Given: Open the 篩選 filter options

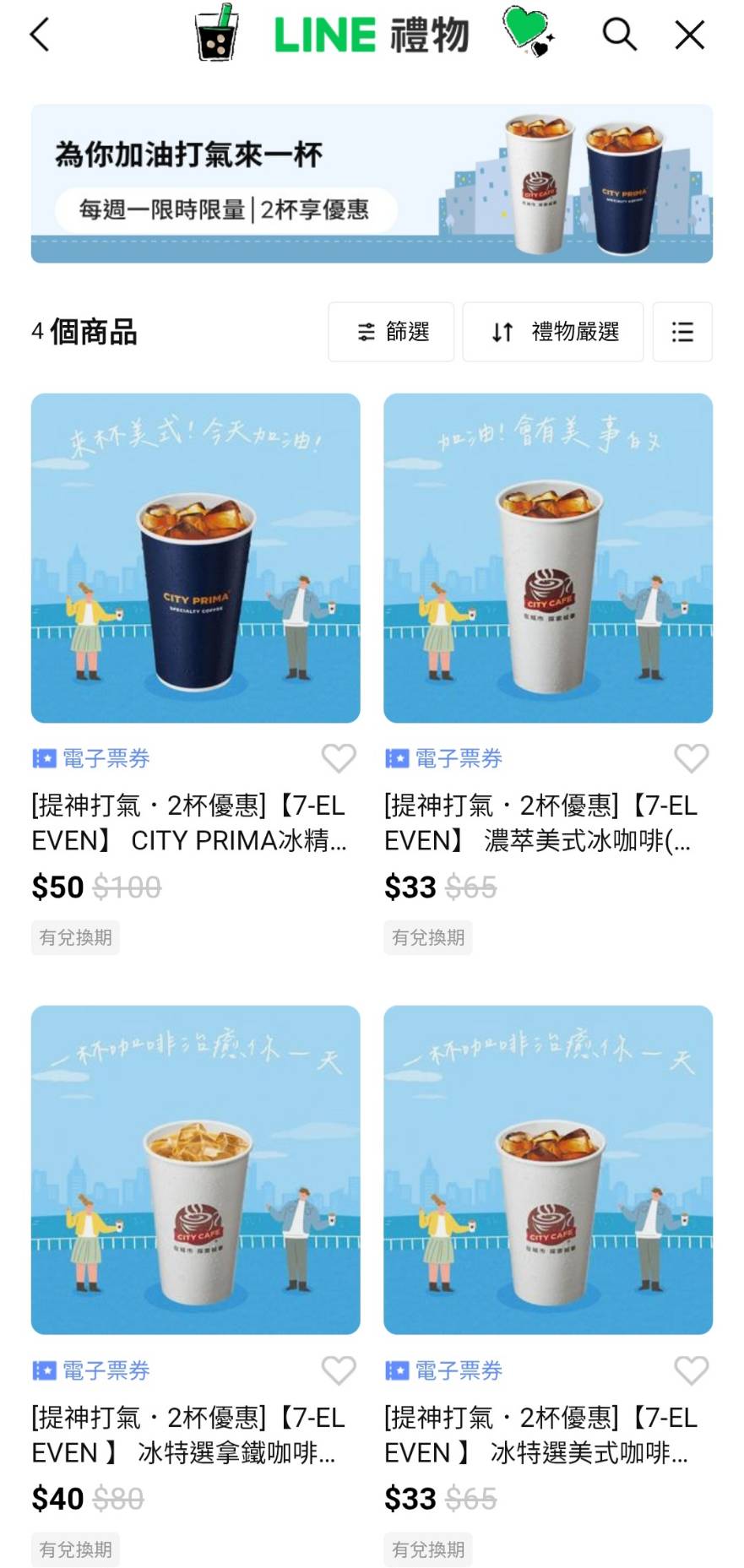Looking at the screenshot, I should click(x=391, y=332).
